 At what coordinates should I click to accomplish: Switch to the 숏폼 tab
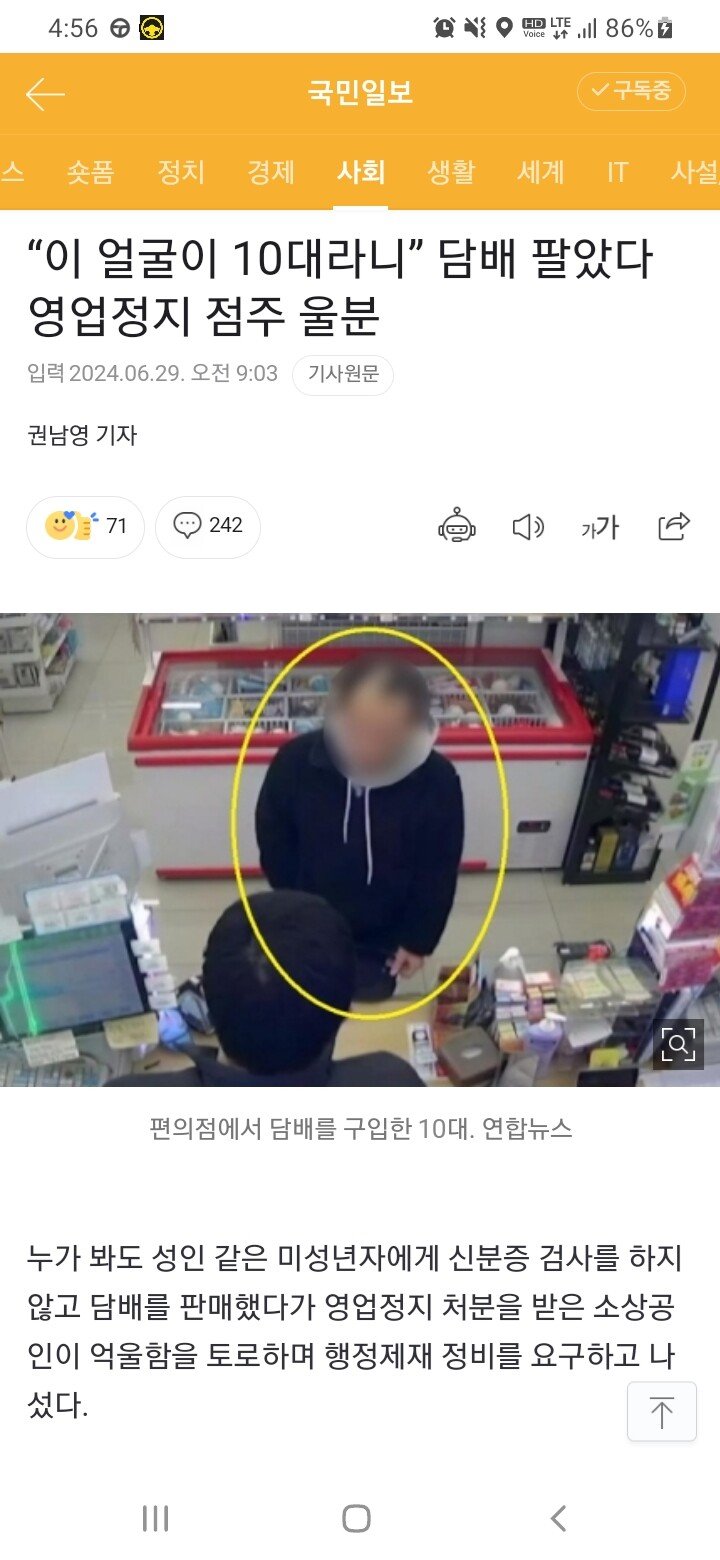pos(91,172)
